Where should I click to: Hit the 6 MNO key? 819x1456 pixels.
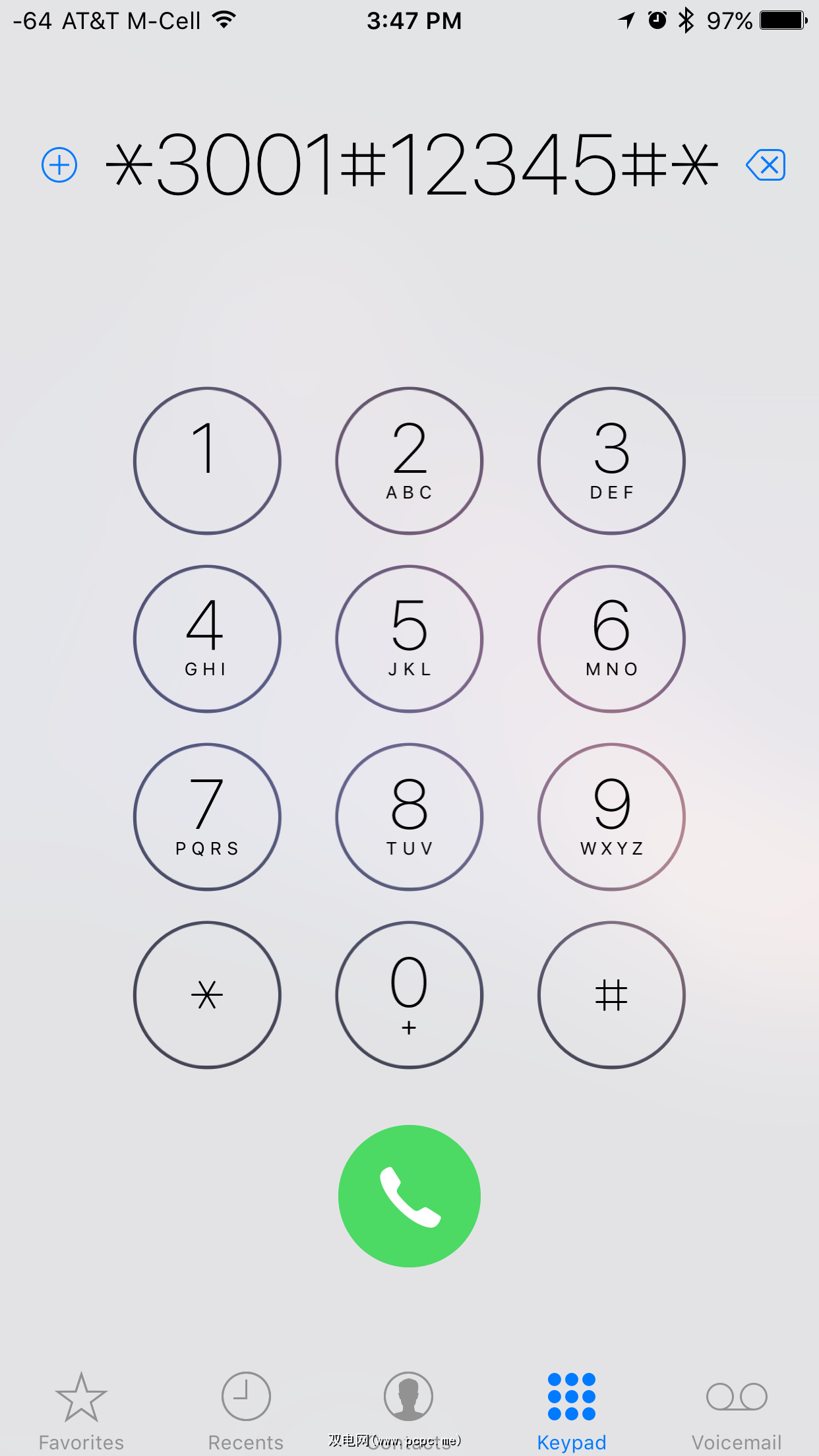pyautogui.click(x=611, y=638)
